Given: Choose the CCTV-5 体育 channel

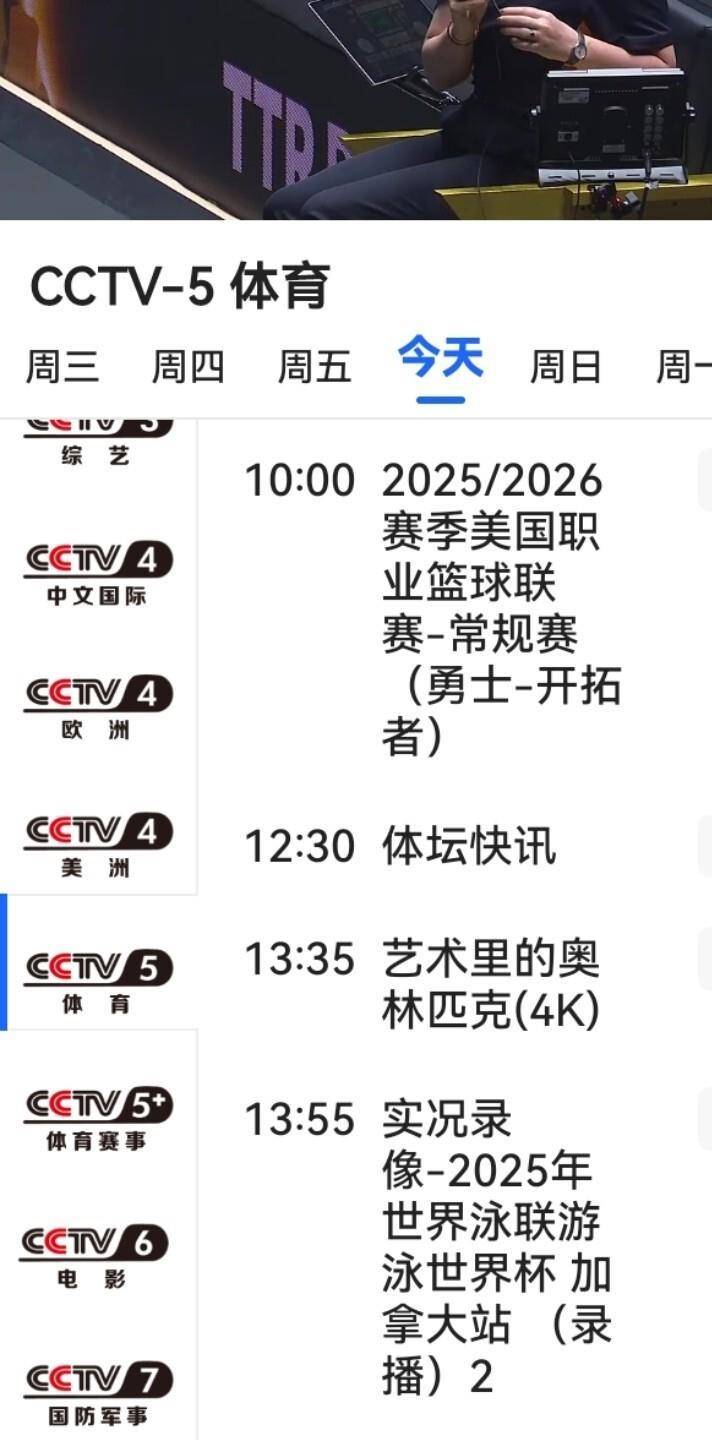Looking at the screenshot, I should pos(97,982).
